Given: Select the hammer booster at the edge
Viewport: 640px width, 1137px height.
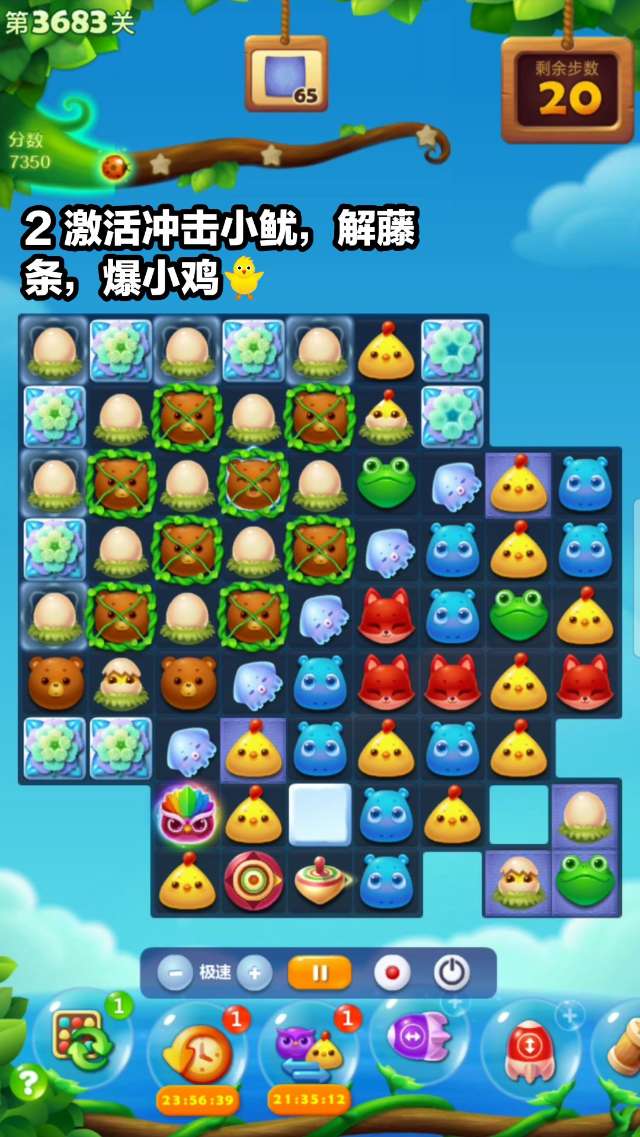Looking at the screenshot, I should click(x=625, y=1045).
